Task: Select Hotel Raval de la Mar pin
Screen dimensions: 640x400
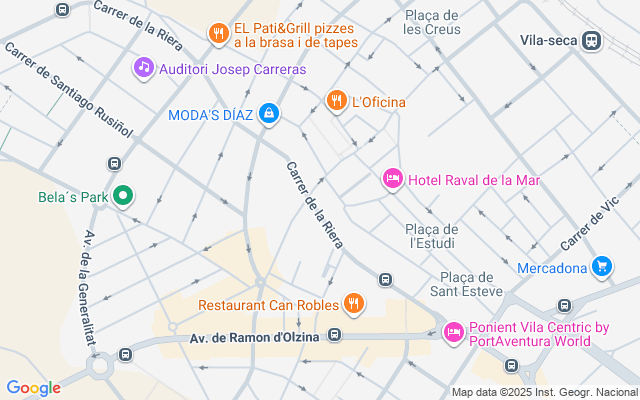Action: [x=393, y=180]
